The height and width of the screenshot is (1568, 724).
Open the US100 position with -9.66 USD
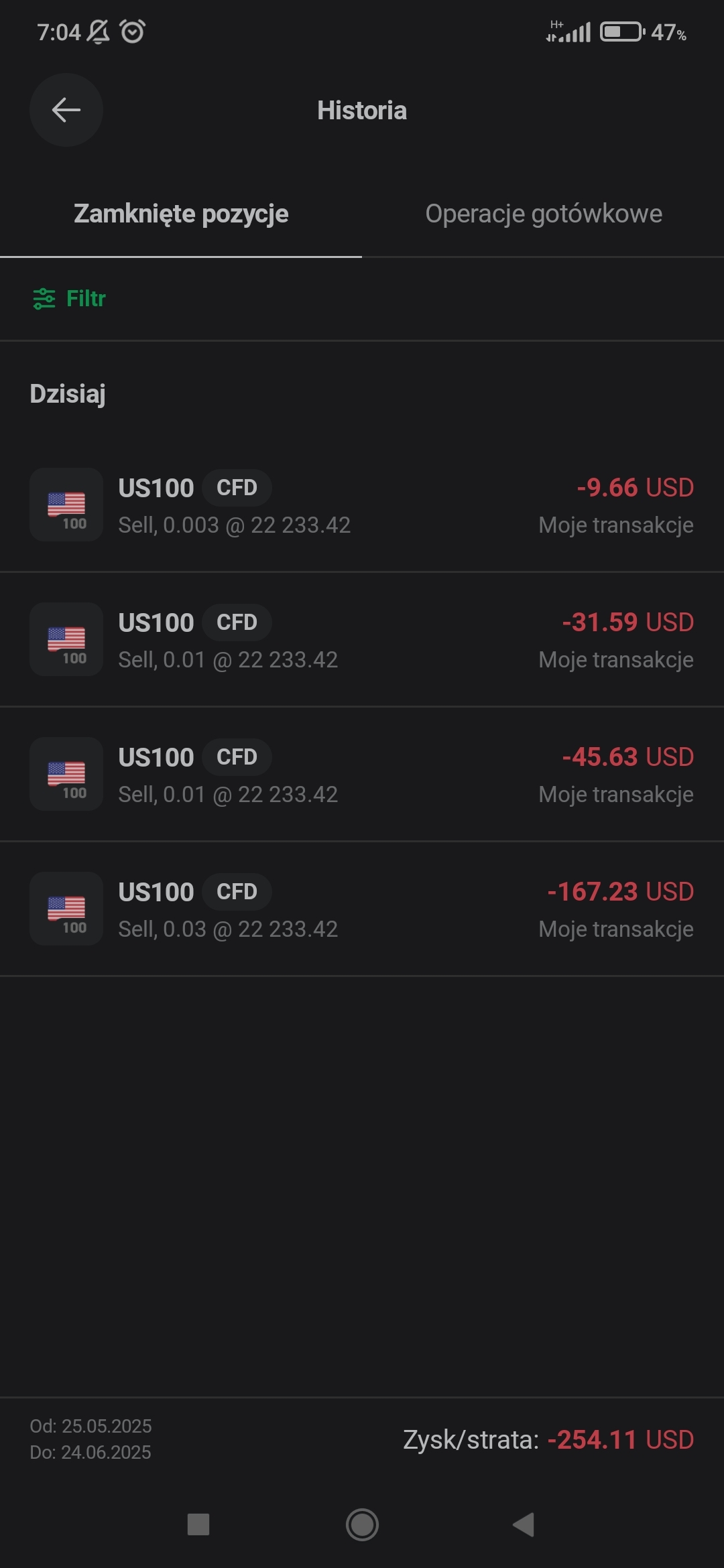coord(362,505)
